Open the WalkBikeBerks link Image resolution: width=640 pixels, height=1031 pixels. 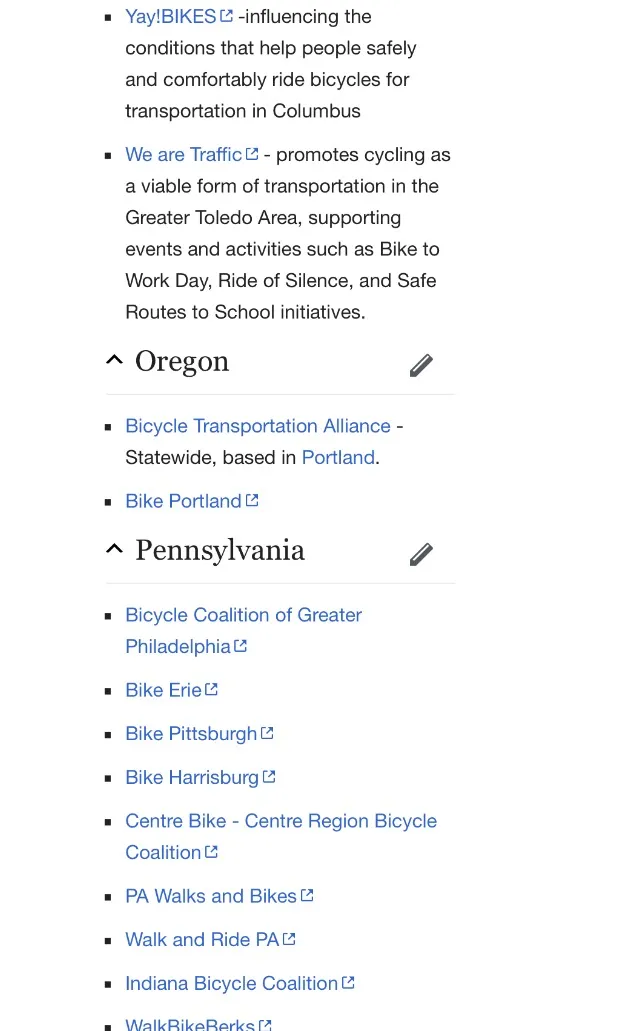(198, 1024)
